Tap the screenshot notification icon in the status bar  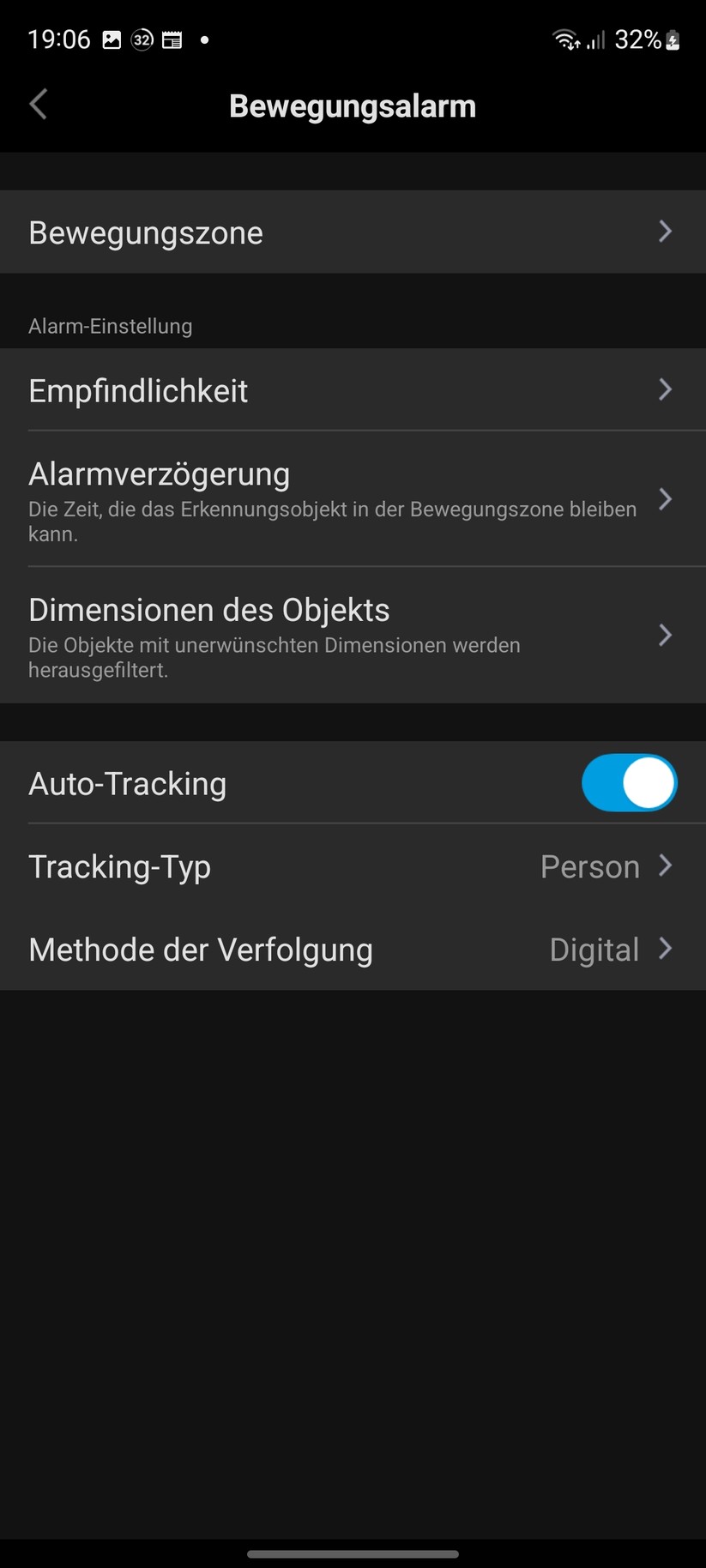[113, 39]
